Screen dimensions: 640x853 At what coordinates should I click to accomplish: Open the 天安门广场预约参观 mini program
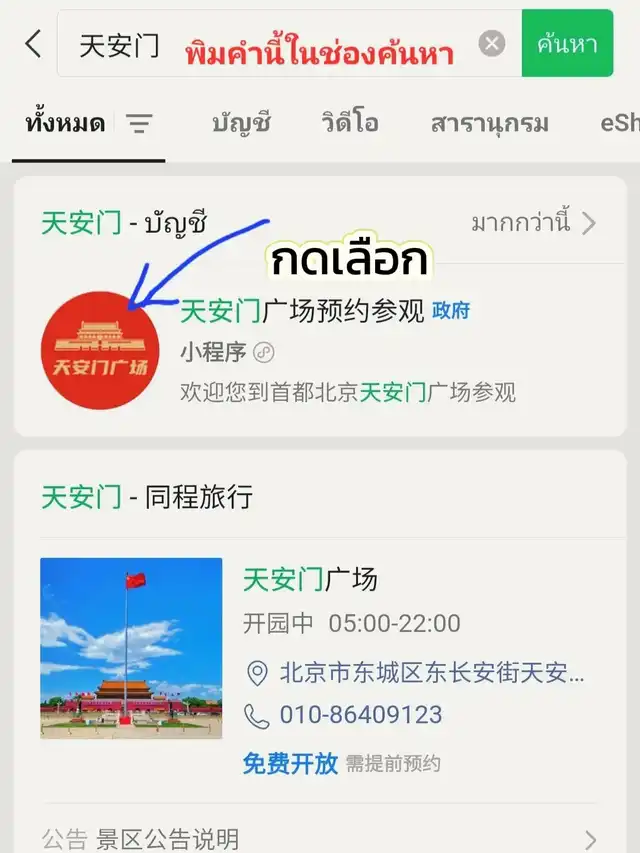click(x=302, y=312)
